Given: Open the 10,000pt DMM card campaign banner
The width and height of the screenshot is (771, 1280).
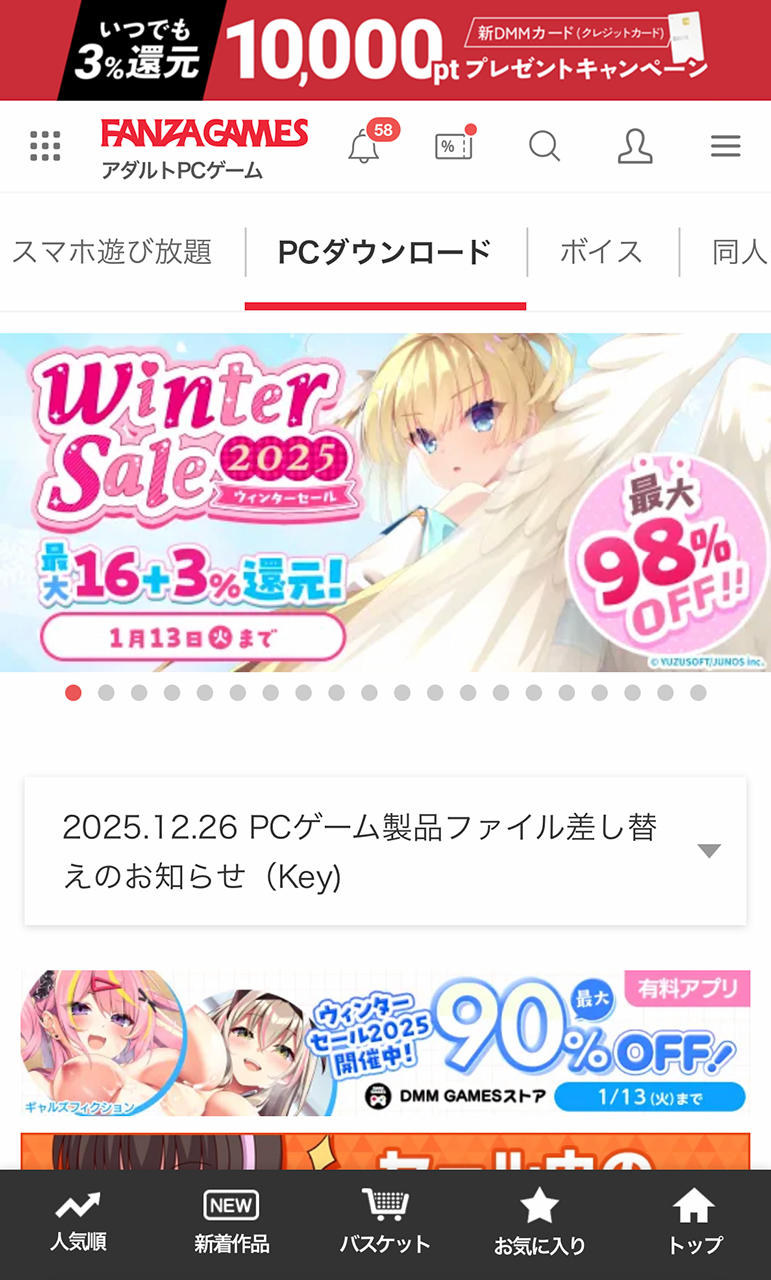Looking at the screenshot, I should (x=385, y=50).
